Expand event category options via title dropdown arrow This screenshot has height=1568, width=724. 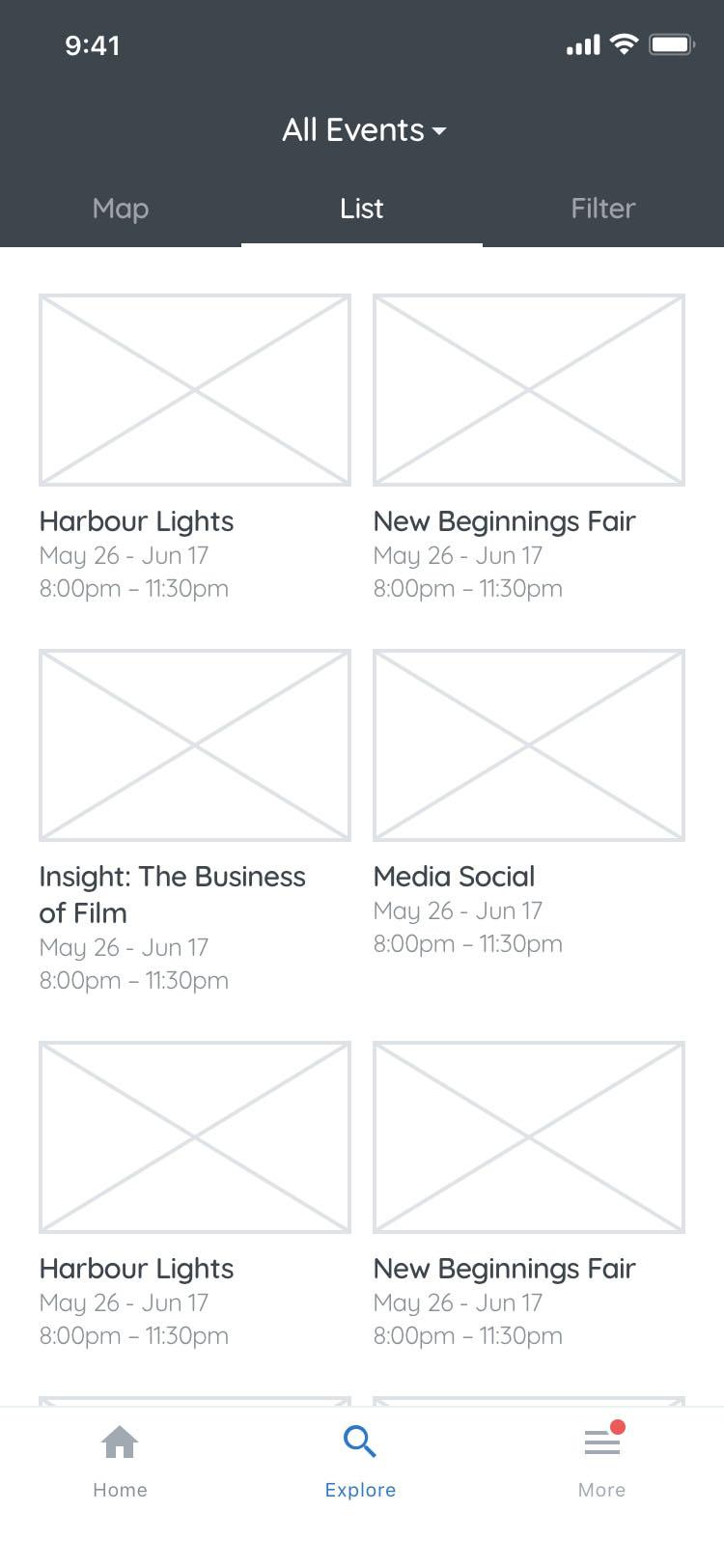pos(440,132)
